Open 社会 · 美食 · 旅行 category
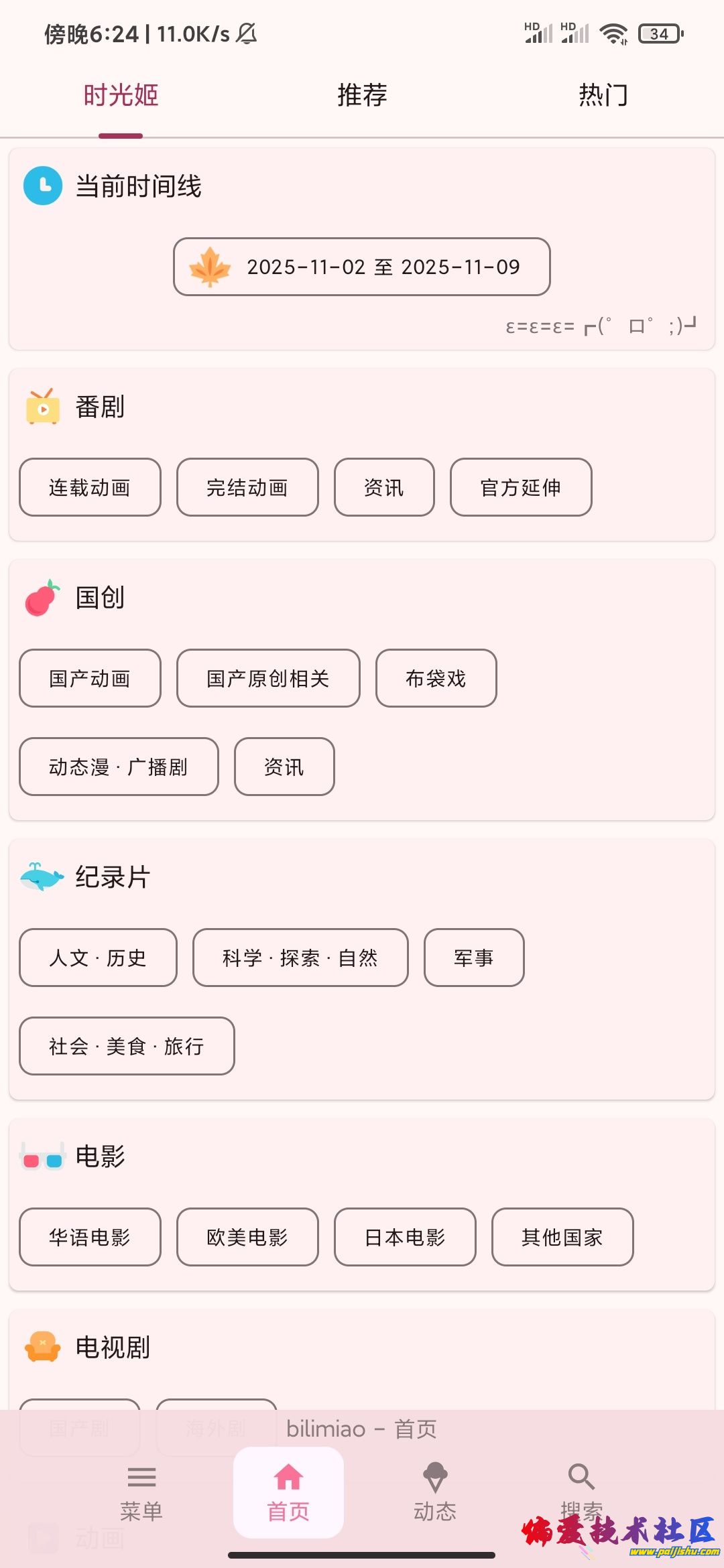 coord(127,1046)
